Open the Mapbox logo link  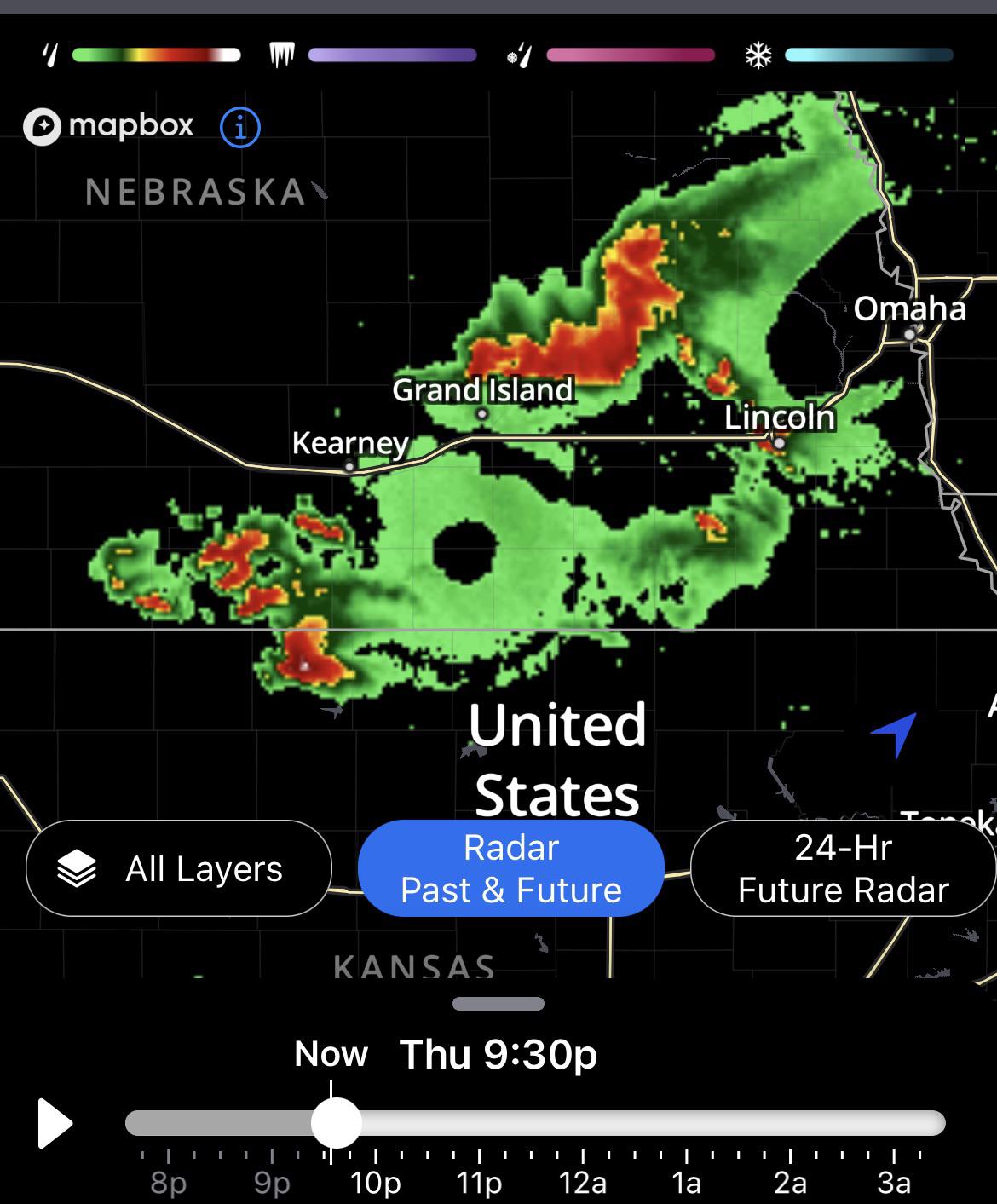(107, 125)
